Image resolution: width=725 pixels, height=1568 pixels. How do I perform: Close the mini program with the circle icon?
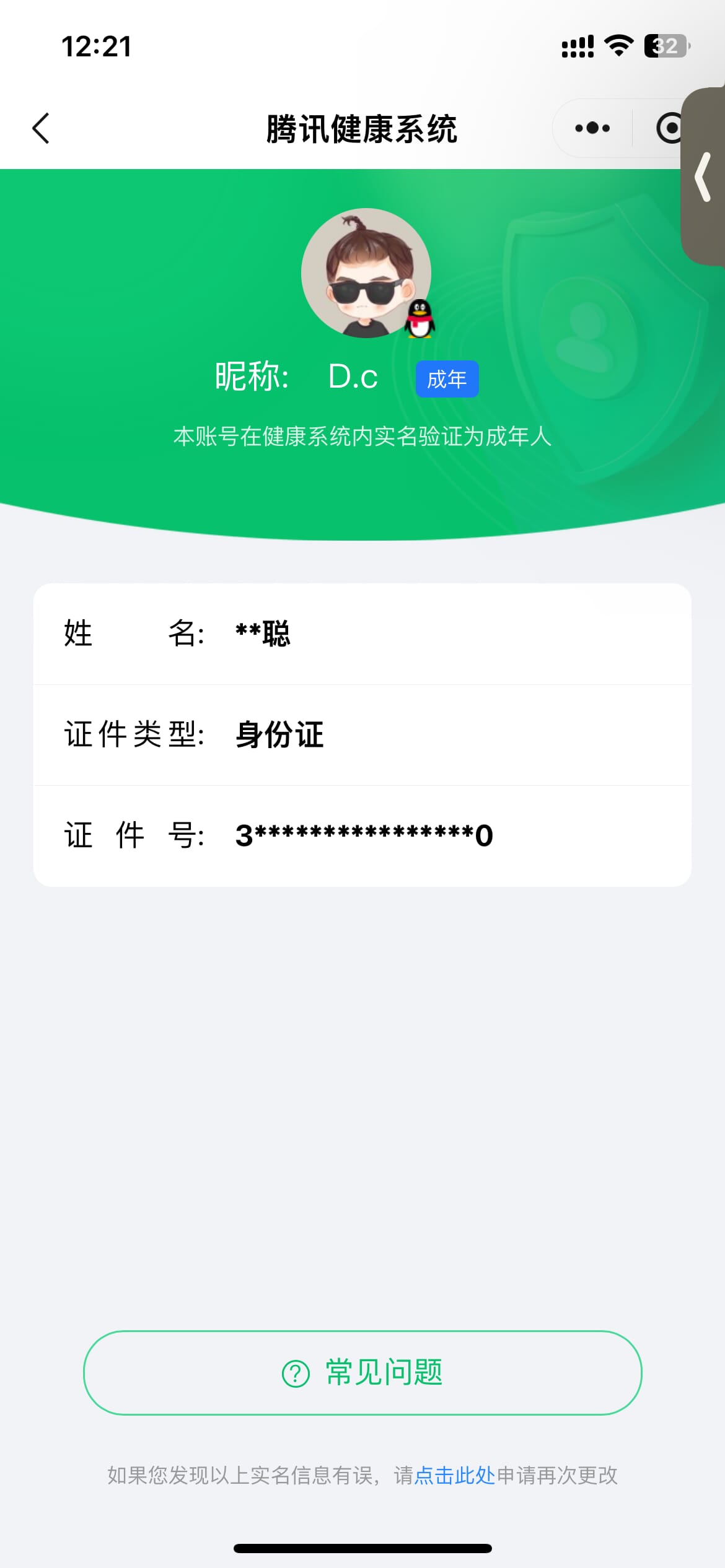click(x=668, y=129)
